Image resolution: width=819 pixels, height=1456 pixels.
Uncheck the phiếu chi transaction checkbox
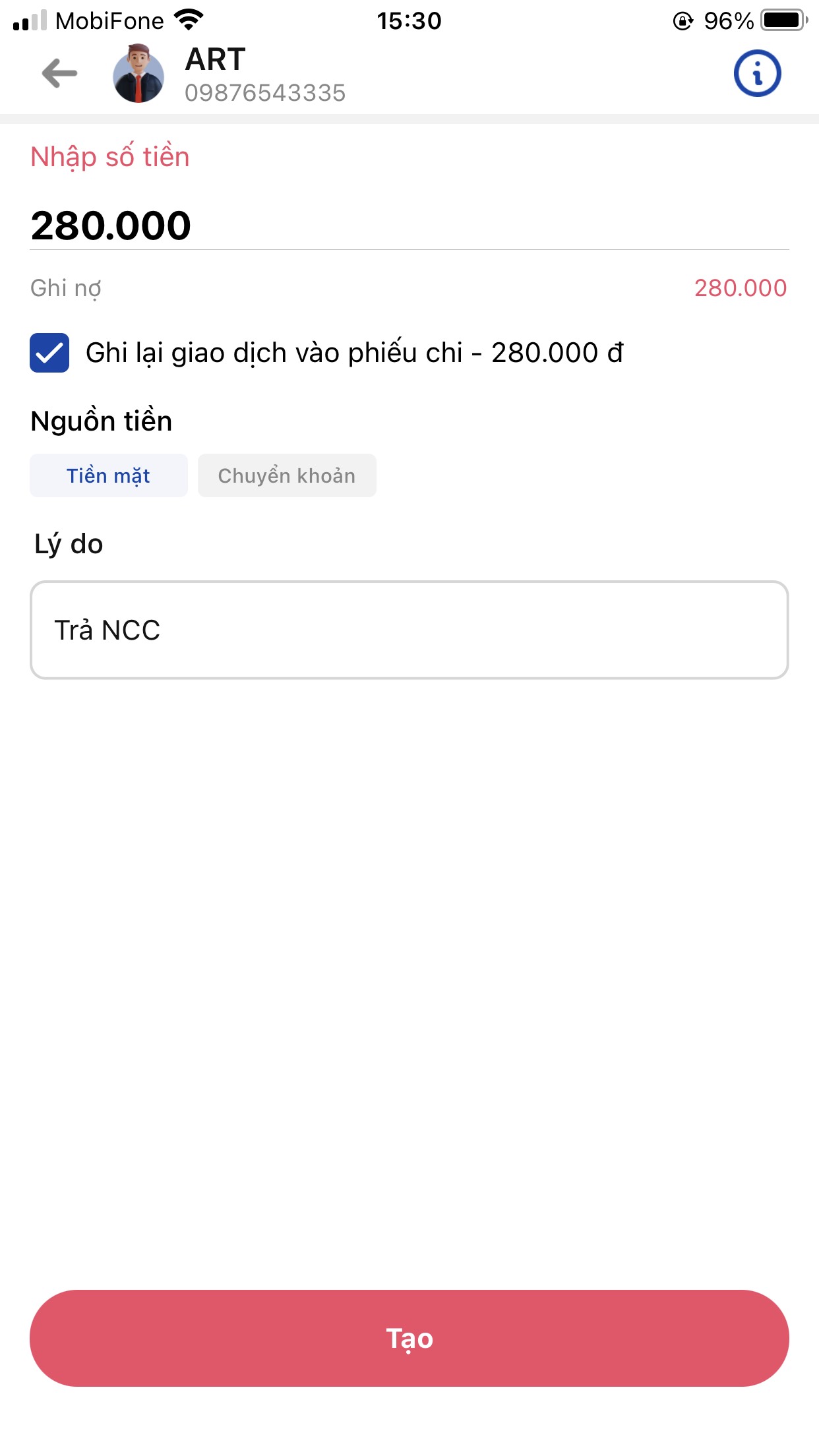(49, 353)
